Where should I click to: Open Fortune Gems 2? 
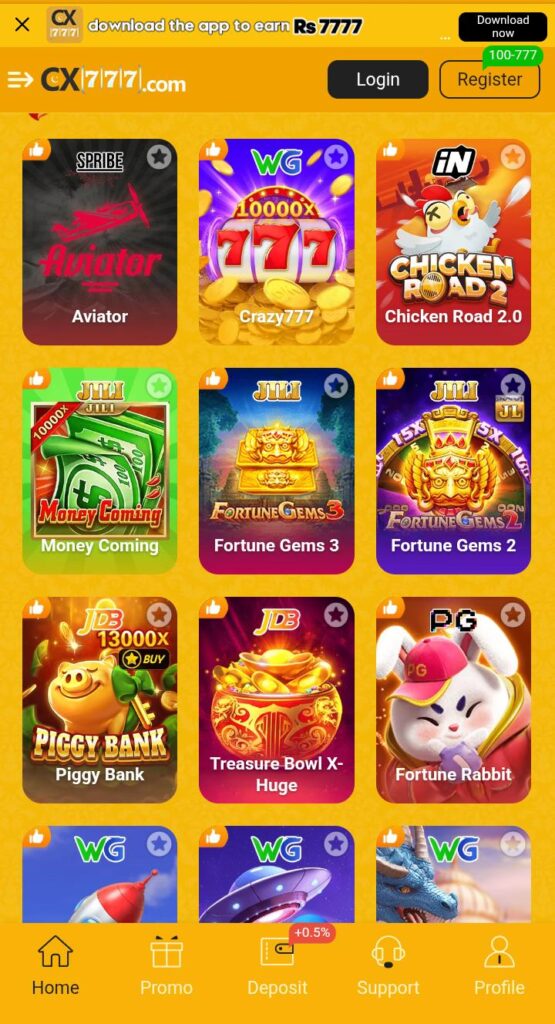[x=453, y=471]
